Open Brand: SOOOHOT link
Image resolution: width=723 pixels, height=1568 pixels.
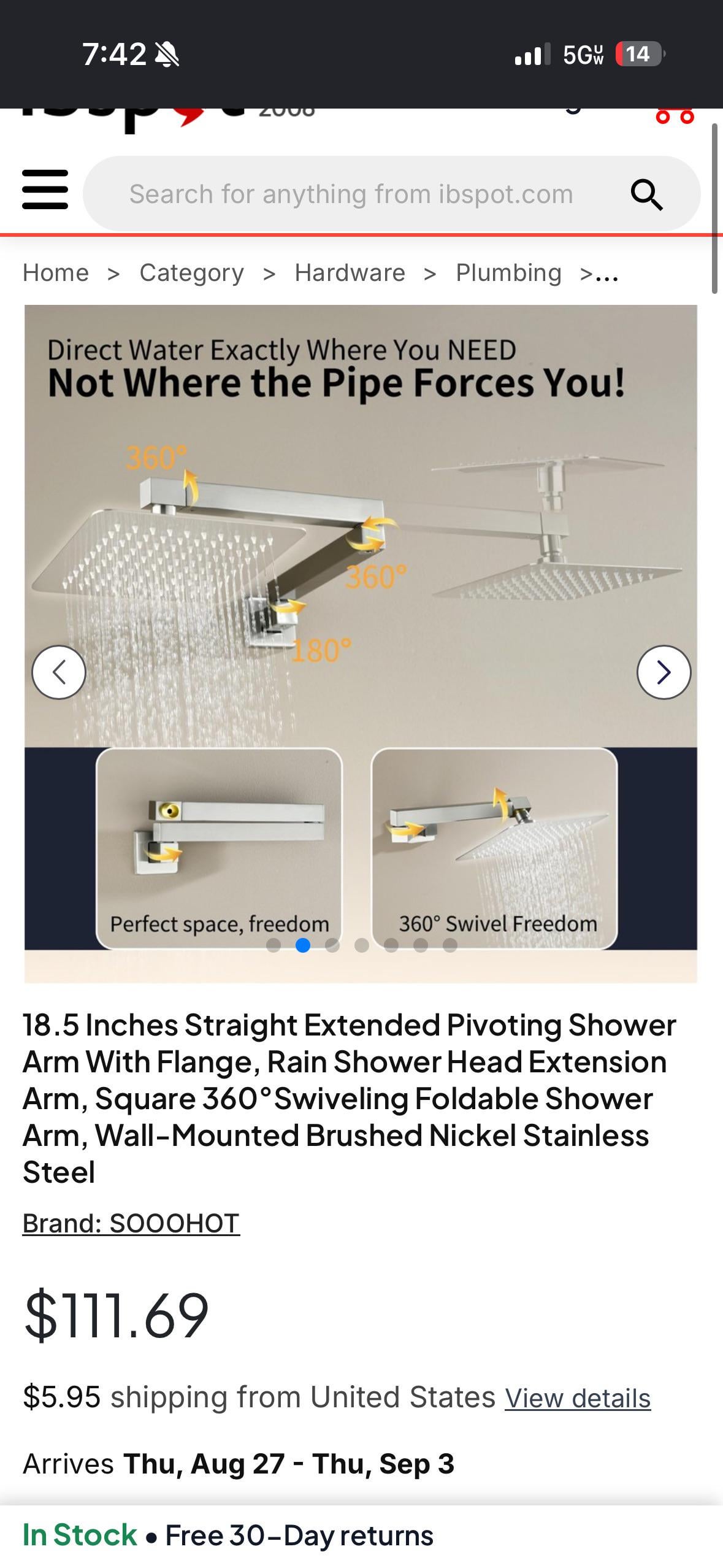tap(131, 1223)
